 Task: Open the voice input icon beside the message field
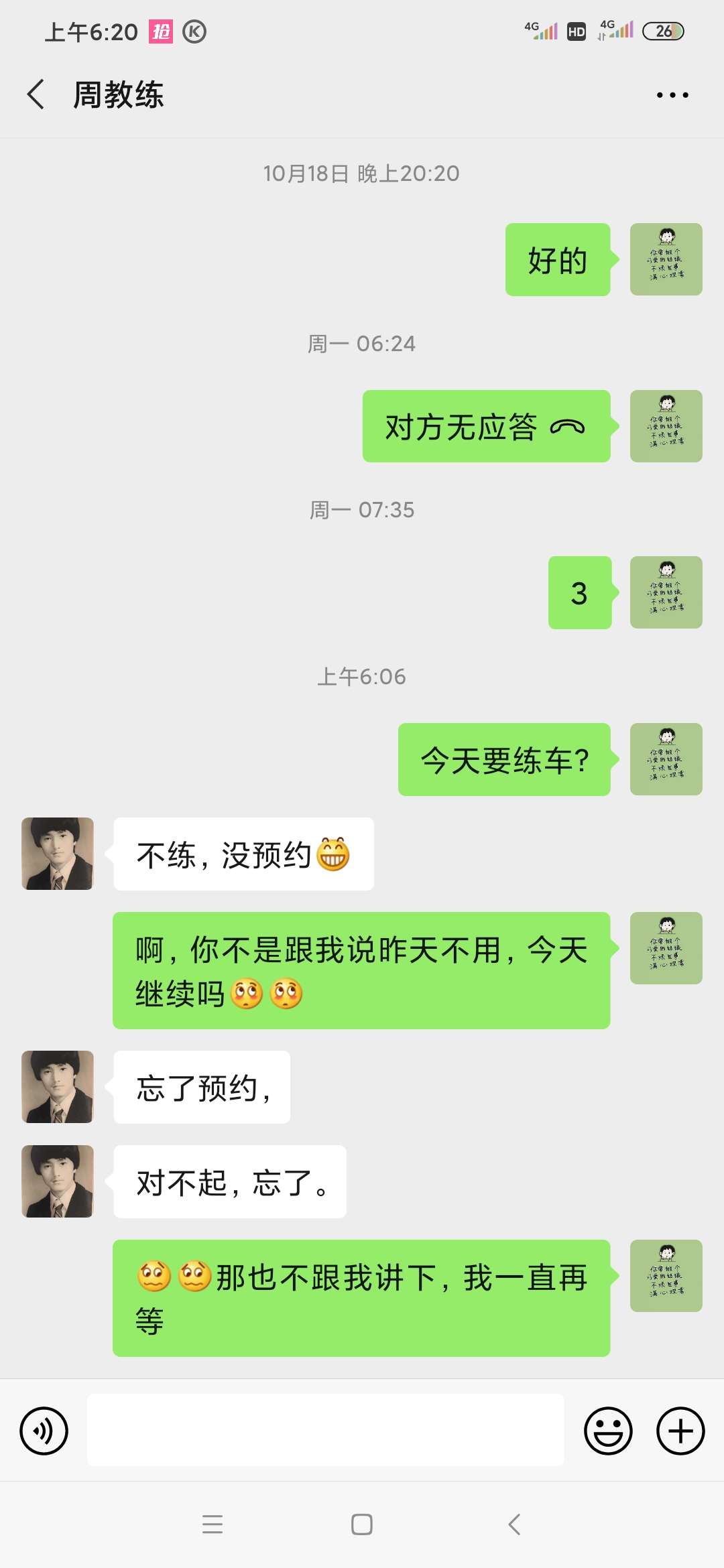pos(44,1431)
